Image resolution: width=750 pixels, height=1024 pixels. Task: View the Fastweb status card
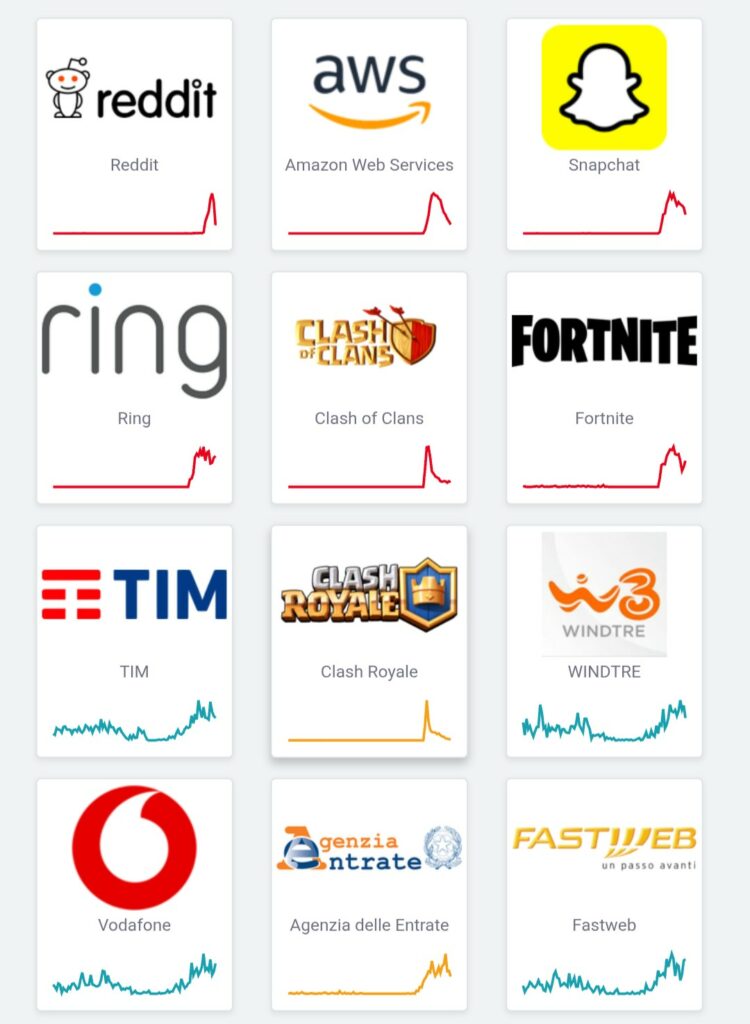point(604,895)
